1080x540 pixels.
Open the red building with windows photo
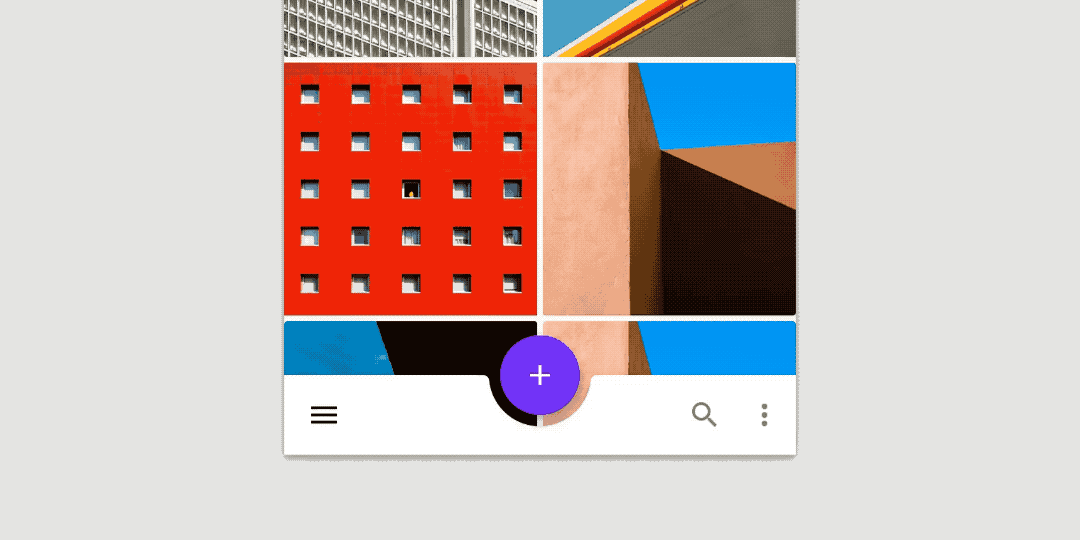click(x=410, y=189)
